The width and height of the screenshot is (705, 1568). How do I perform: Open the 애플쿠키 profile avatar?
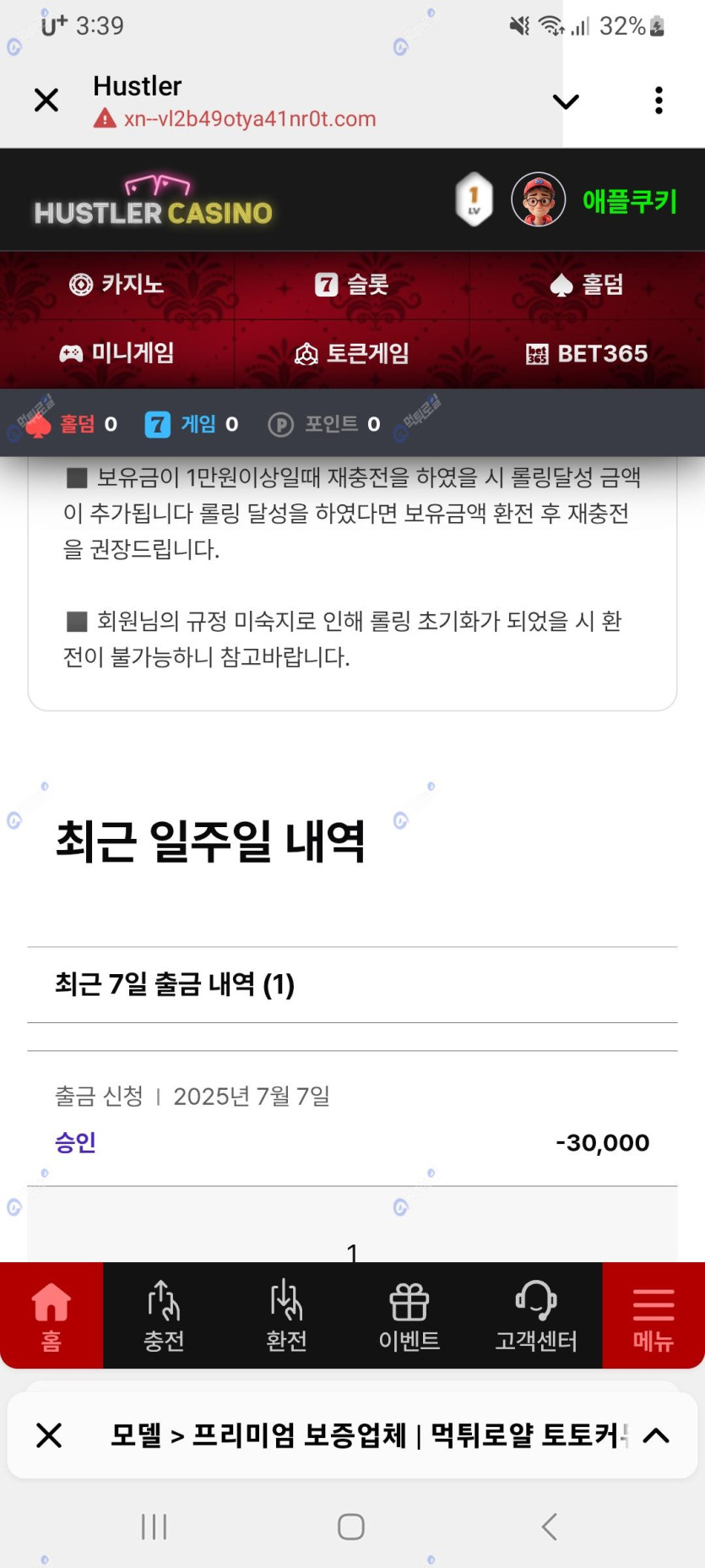(538, 200)
